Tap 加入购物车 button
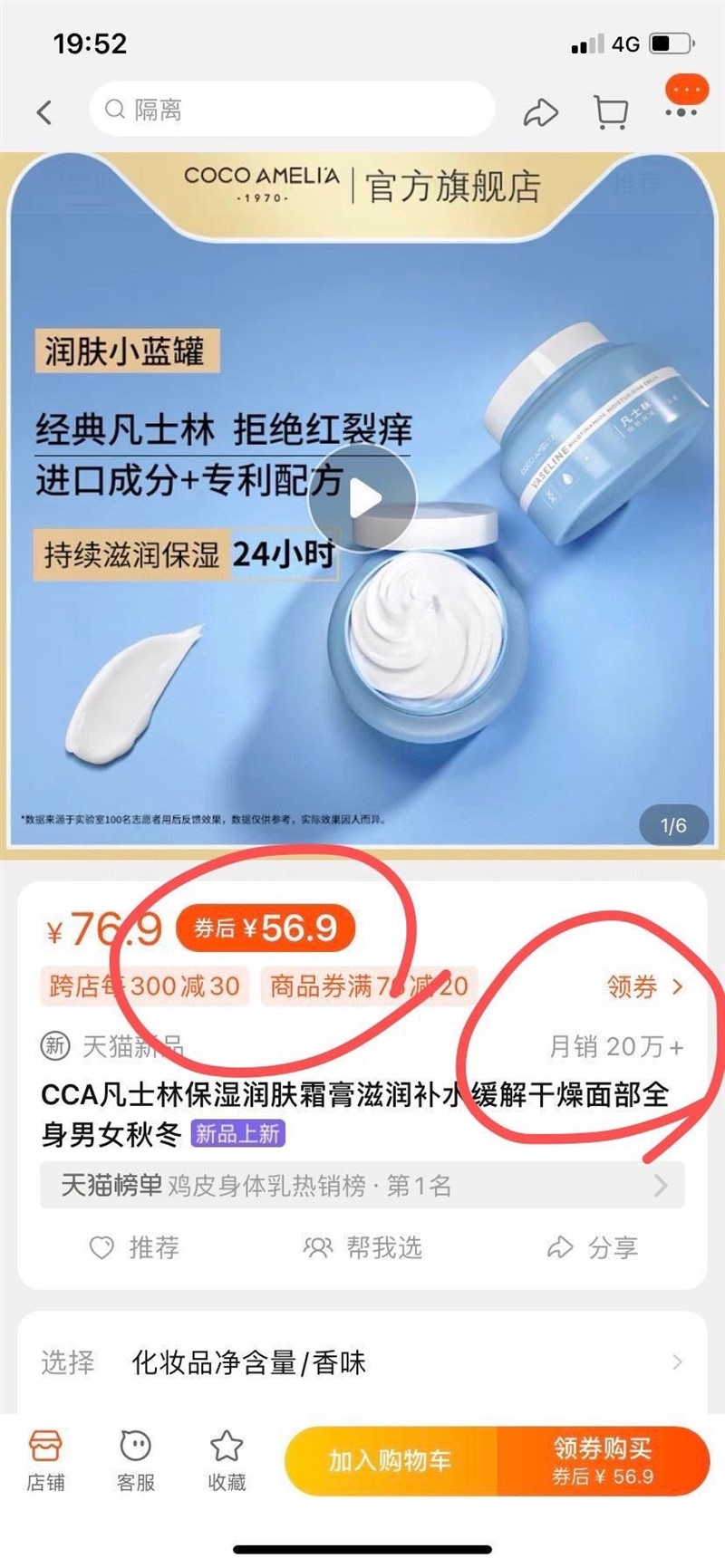Screen dimensions: 725x1568 coord(391,1460)
